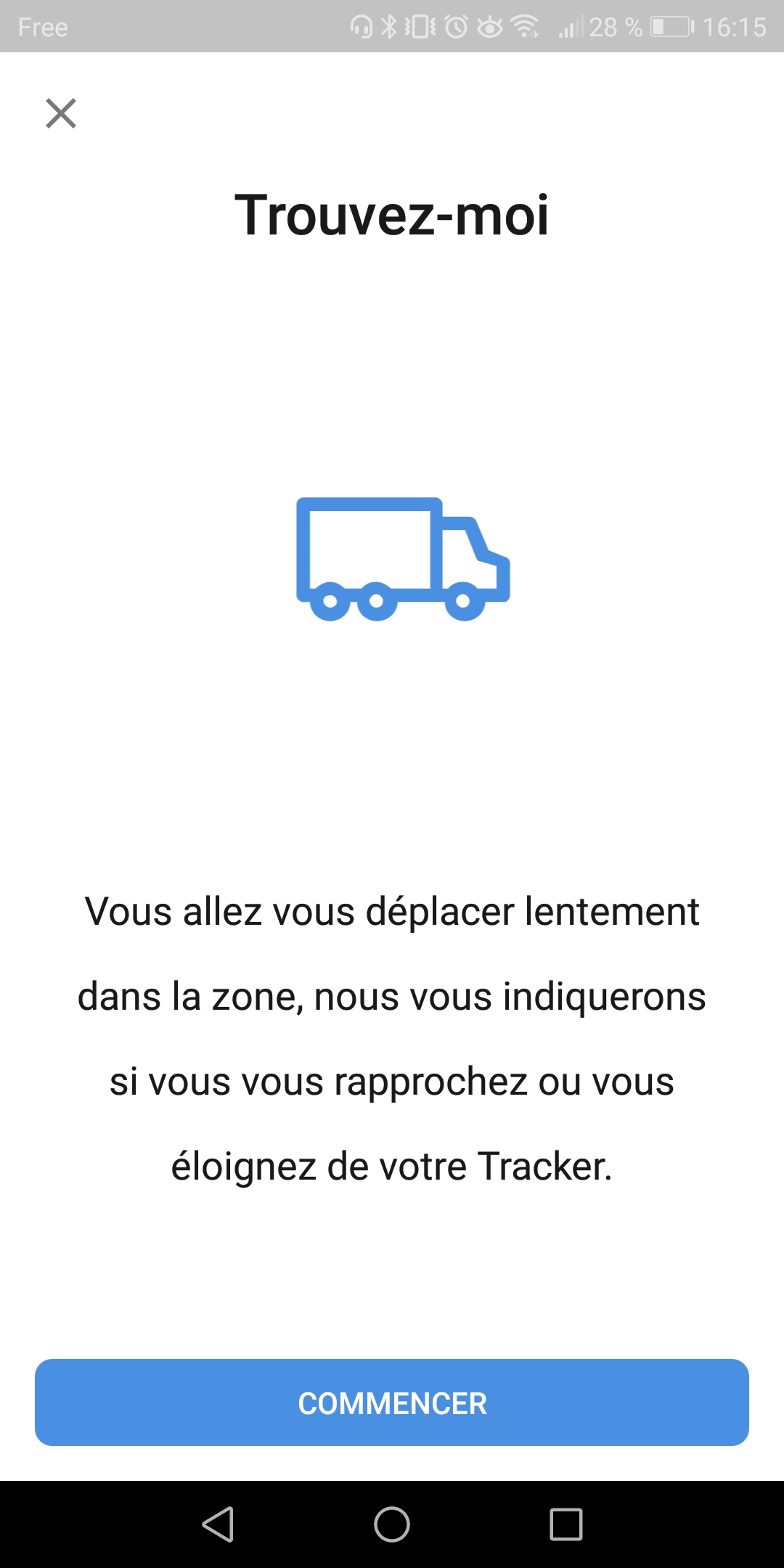The height and width of the screenshot is (1568, 784).
Task: Go to the home screen
Action: 392,1524
